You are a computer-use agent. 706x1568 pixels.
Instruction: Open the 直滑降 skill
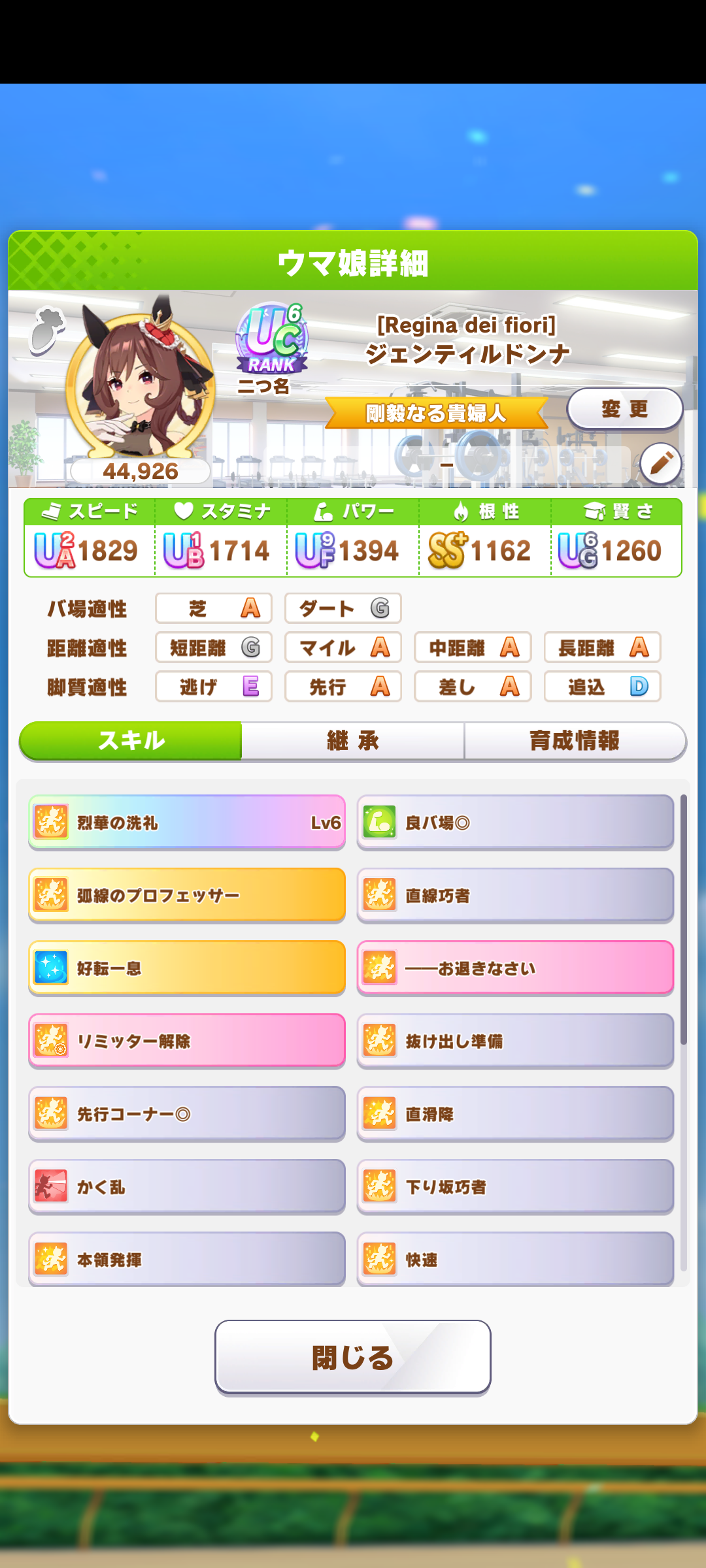[515, 1114]
